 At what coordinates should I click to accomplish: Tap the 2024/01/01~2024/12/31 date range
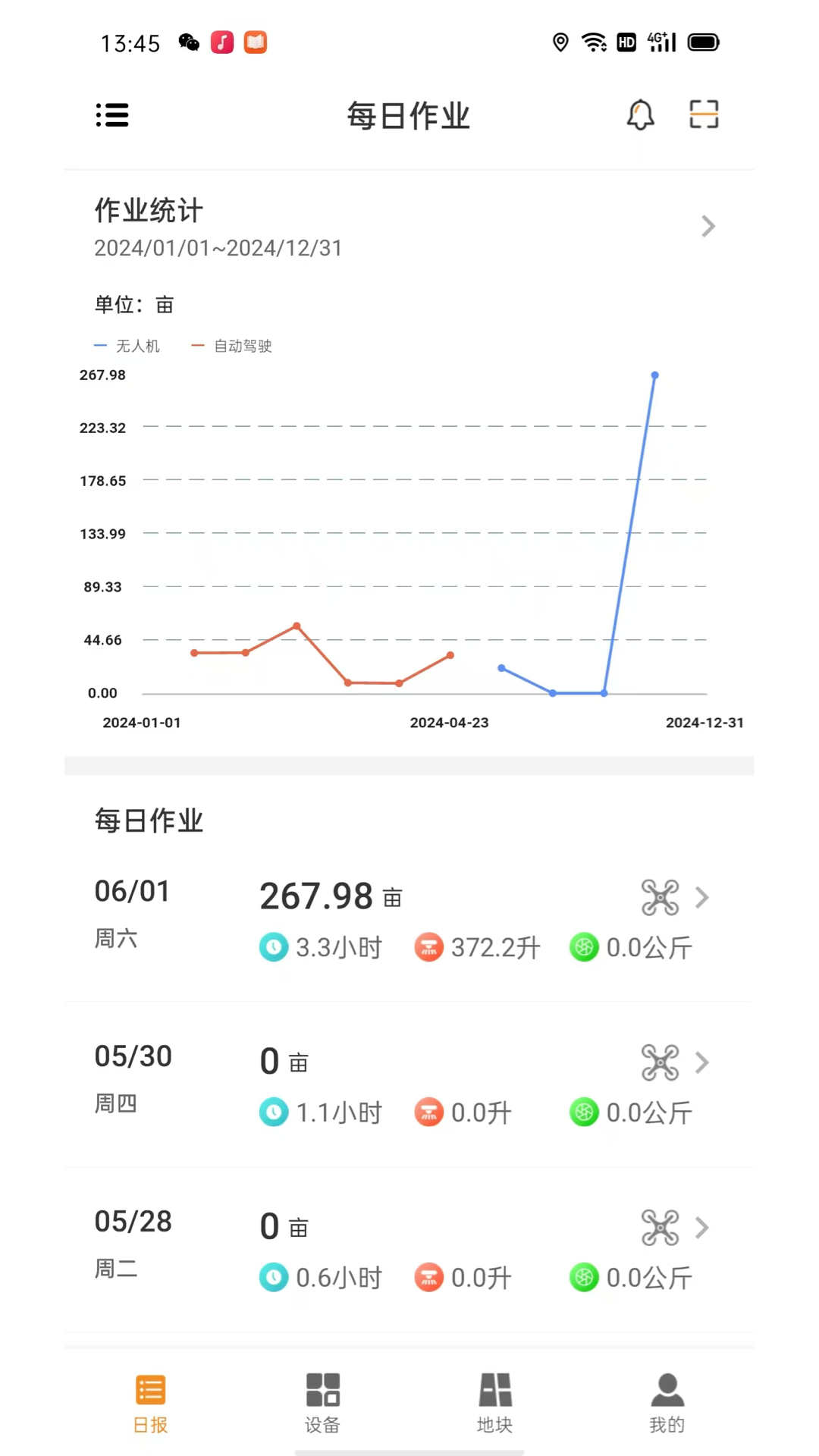218,248
